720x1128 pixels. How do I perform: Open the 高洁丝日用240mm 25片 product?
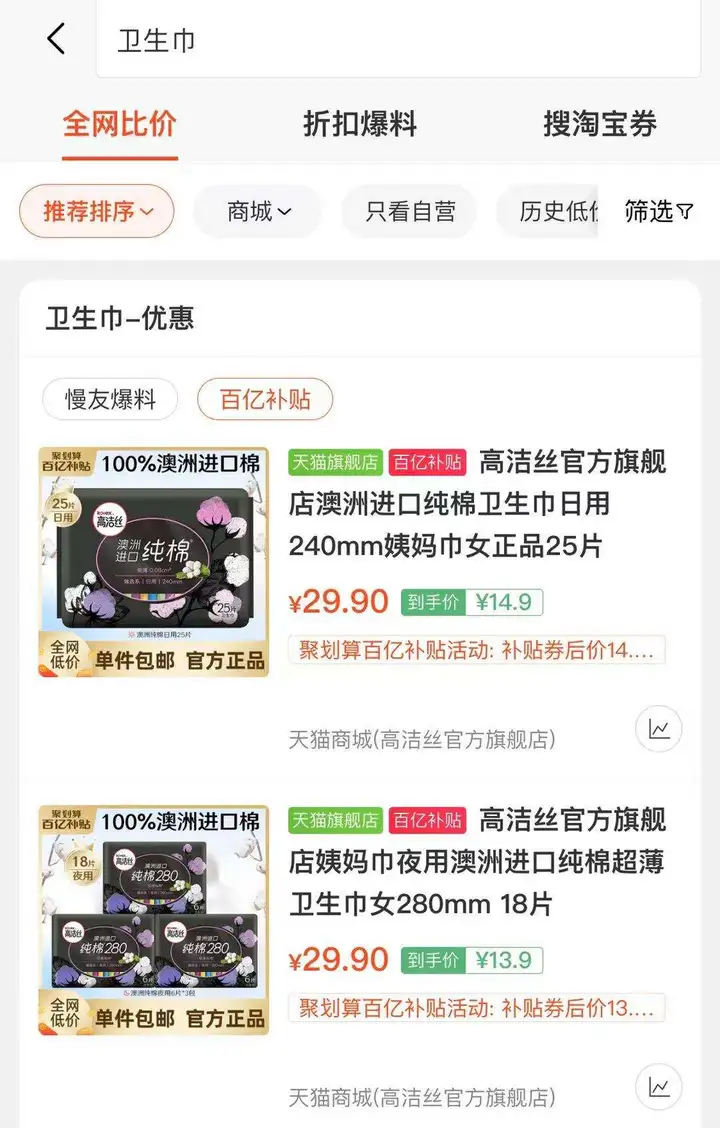click(477, 504)
